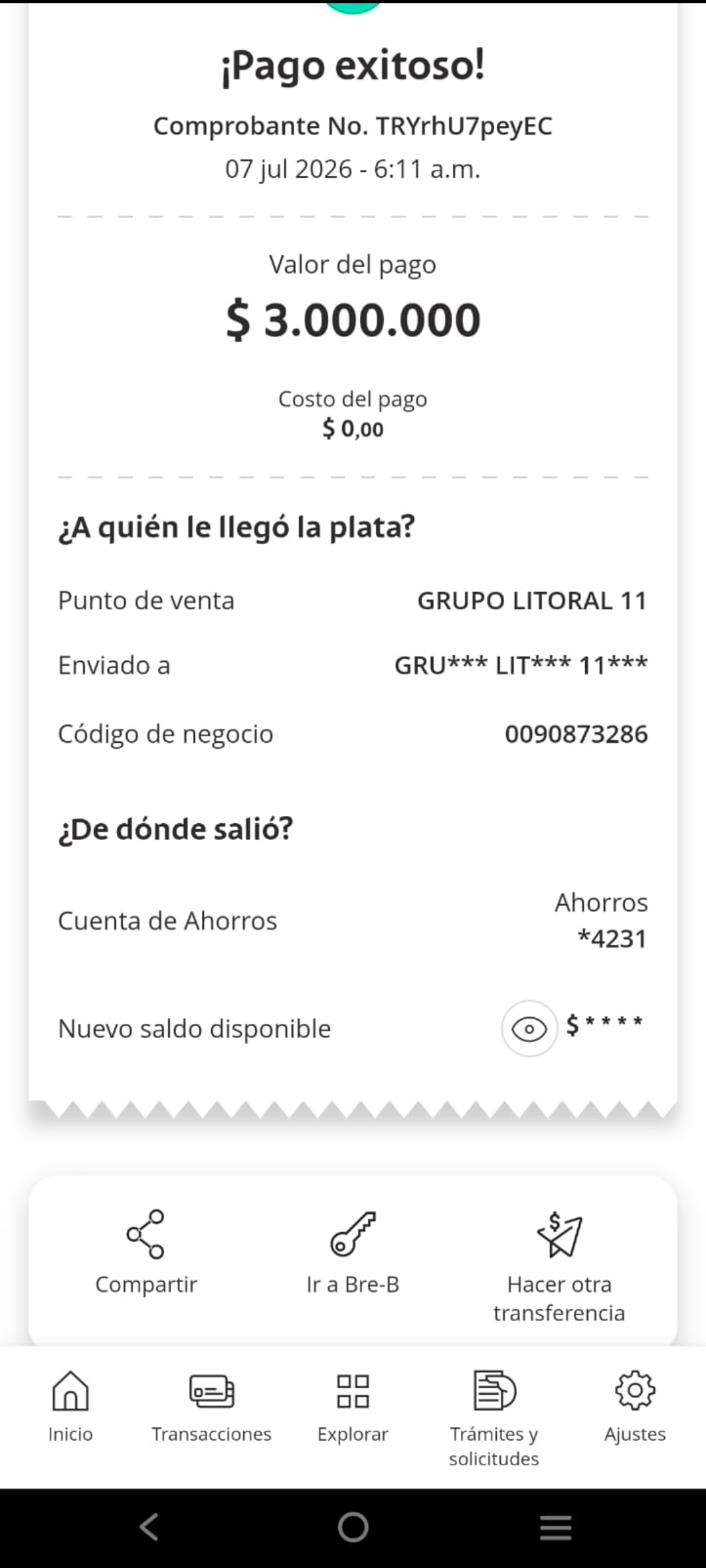This screenshot has height=1568, width=706.
Task: Open Trámites y solicitudes
Action: 494,1418
